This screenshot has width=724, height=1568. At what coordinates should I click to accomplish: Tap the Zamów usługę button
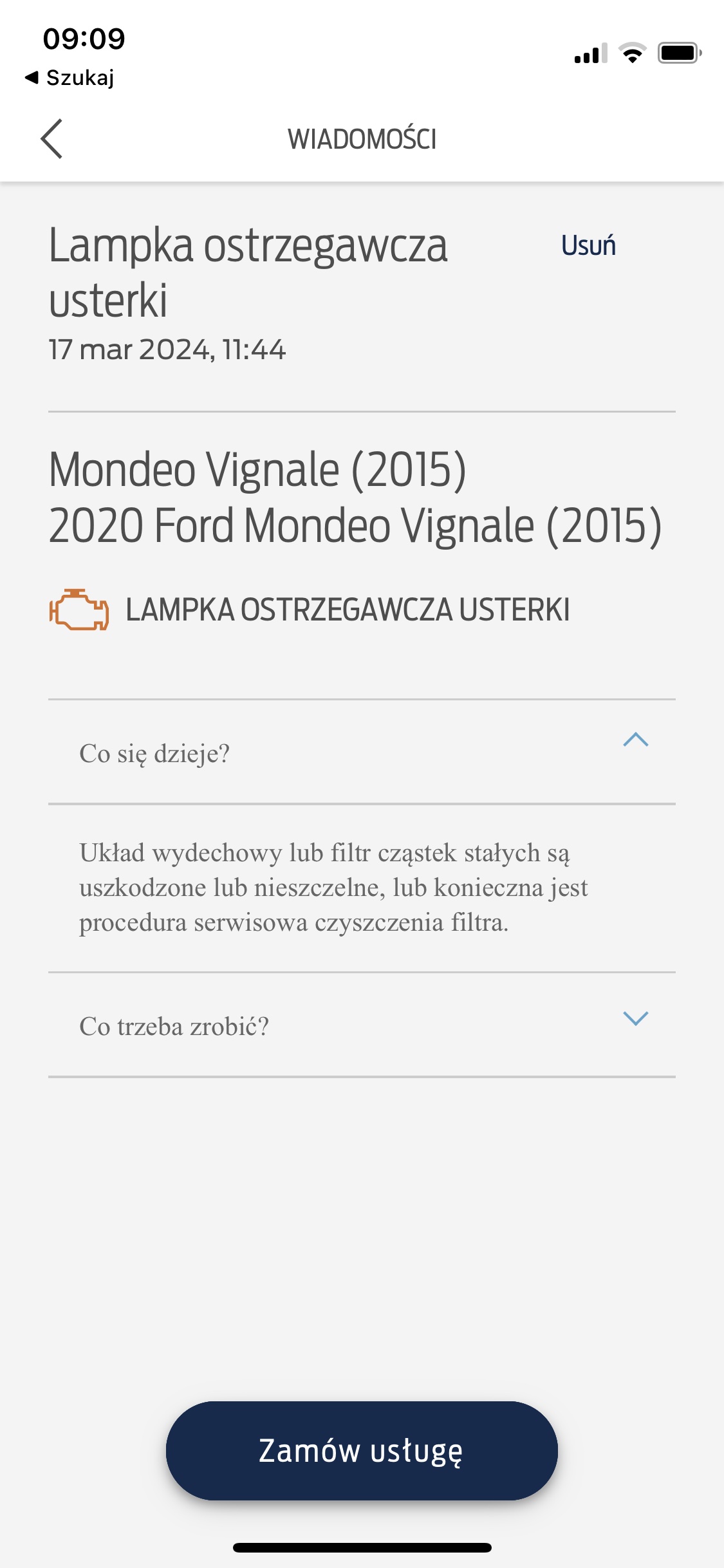(x=362, y=1451)
